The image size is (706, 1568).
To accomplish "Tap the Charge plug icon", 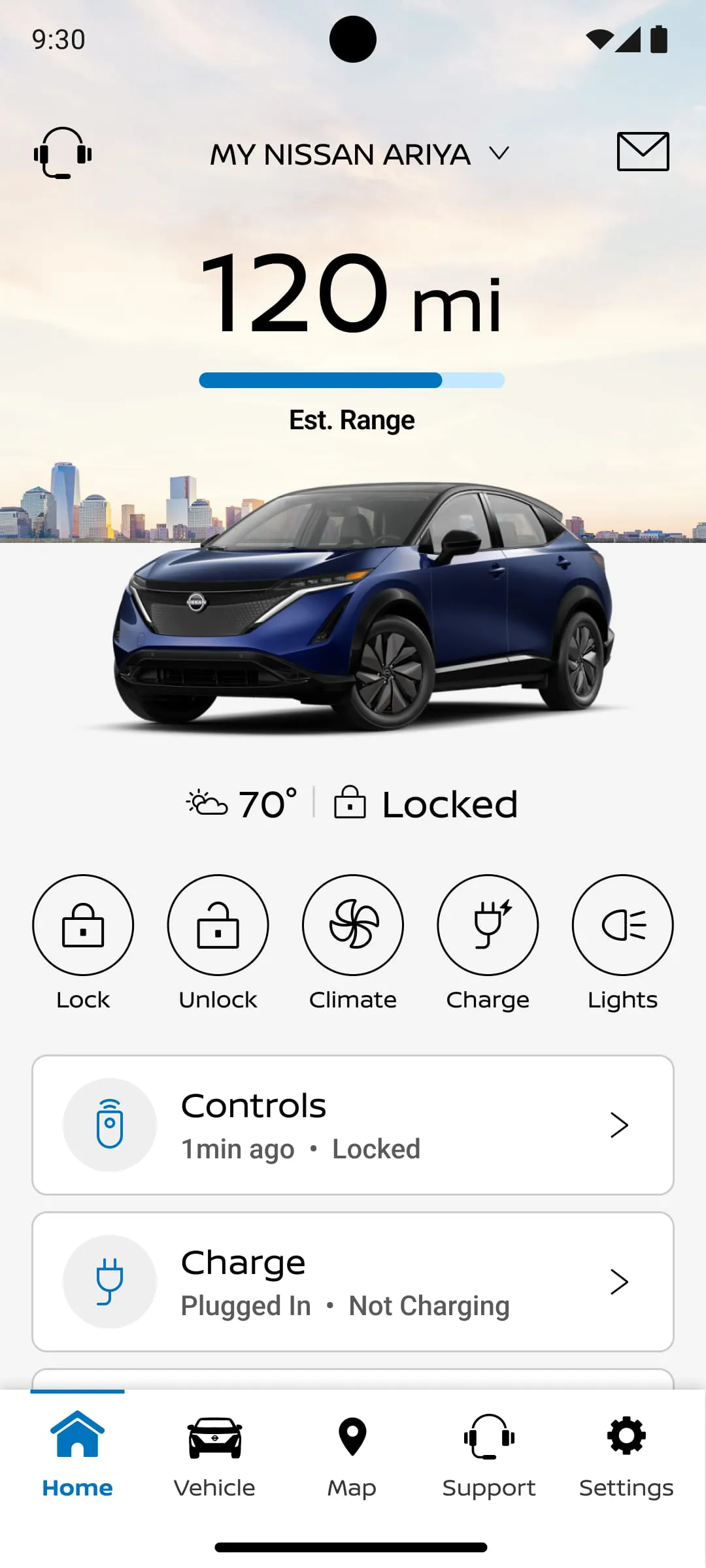I will coord(488,925).
